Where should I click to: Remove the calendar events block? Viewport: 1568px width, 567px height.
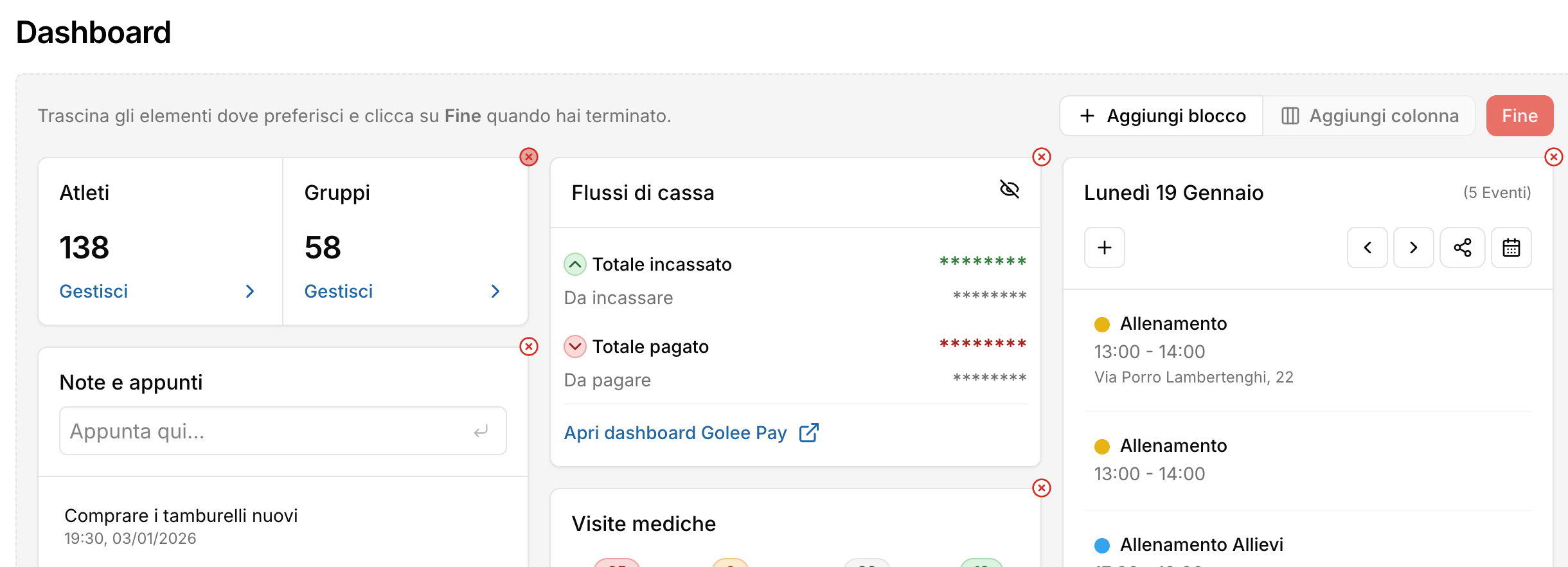(1553, 157)
